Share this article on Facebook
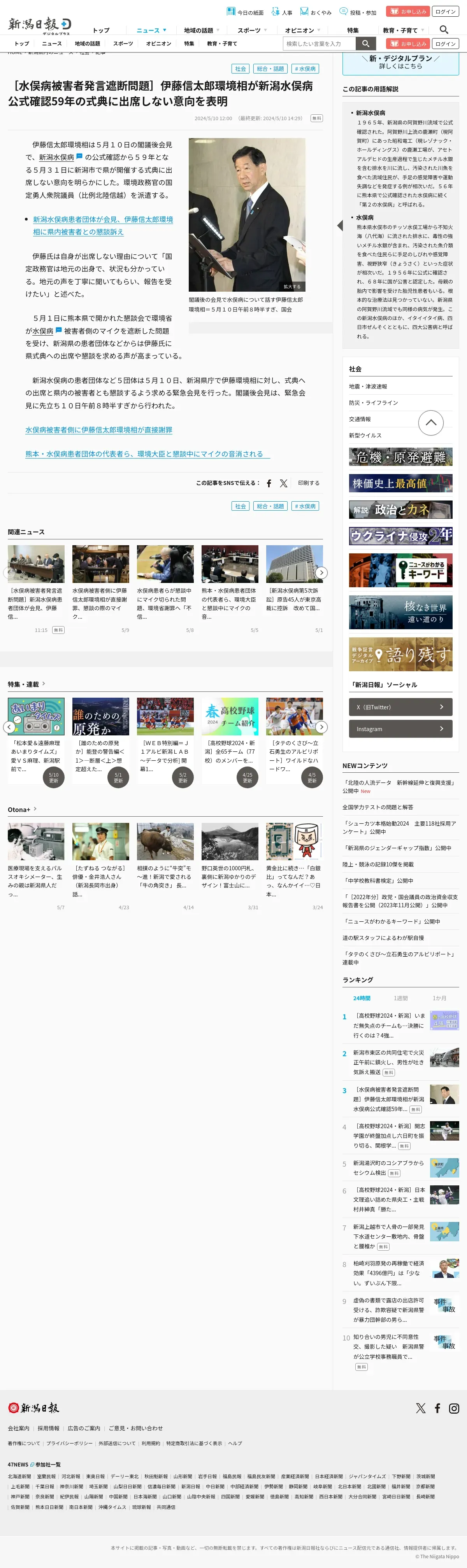 point(269,483)
